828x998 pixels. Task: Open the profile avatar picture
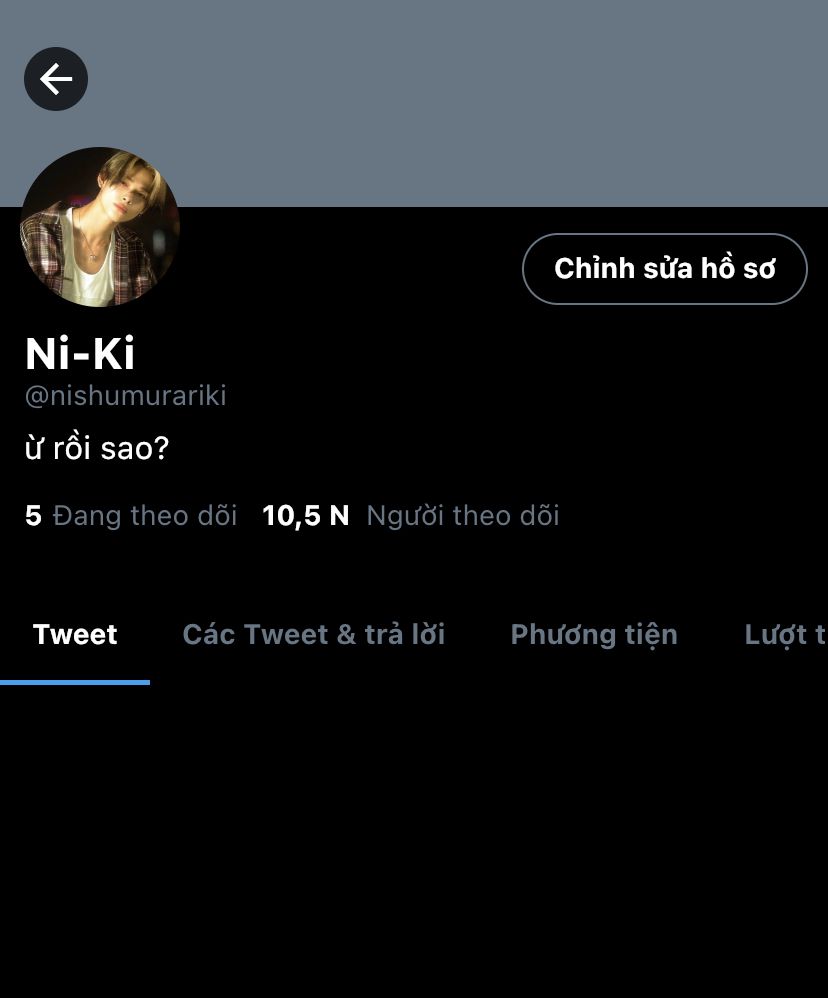pos(100,227)
